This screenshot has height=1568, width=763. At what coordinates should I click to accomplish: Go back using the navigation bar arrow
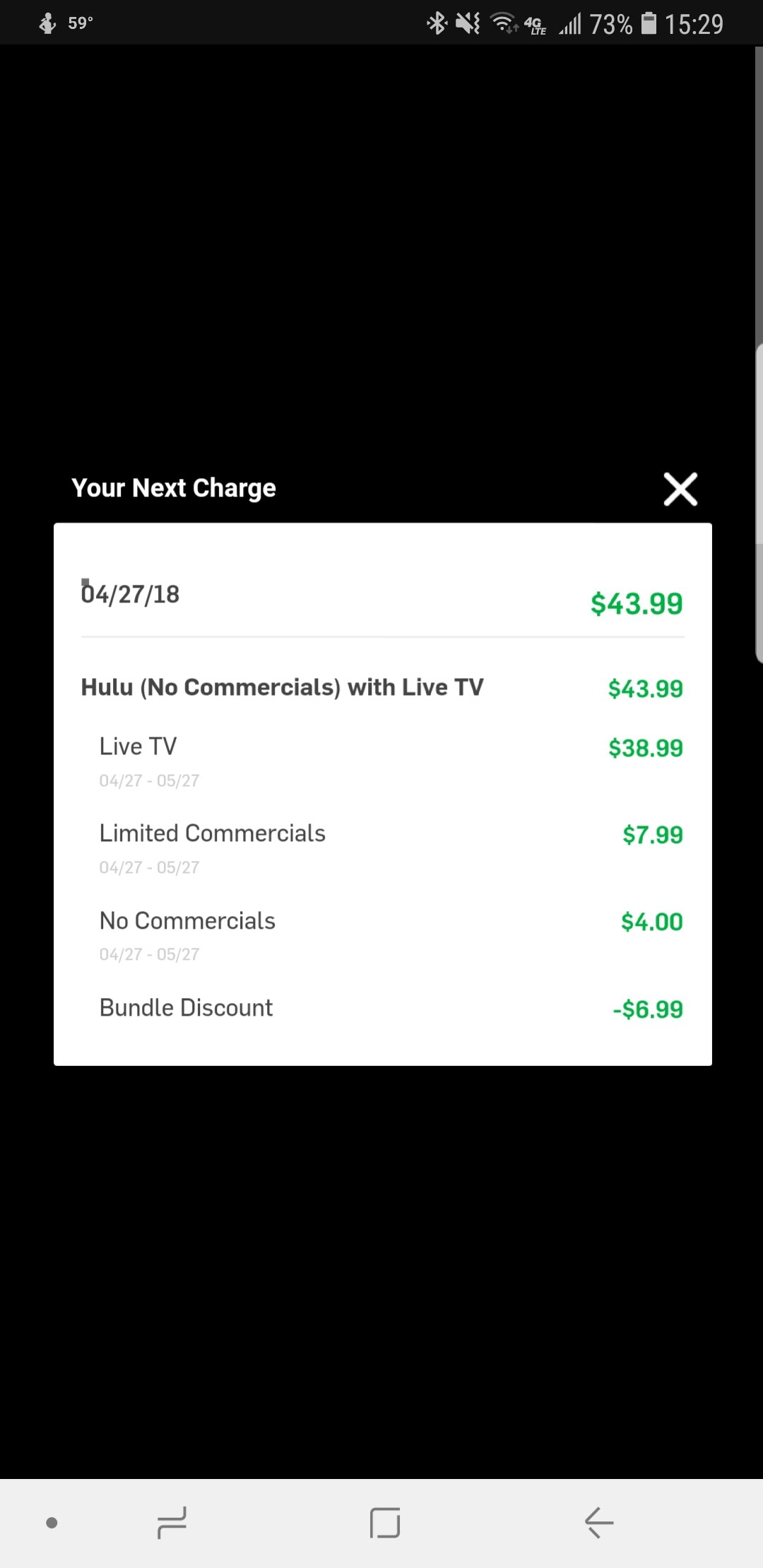[x=598, y=1522]
